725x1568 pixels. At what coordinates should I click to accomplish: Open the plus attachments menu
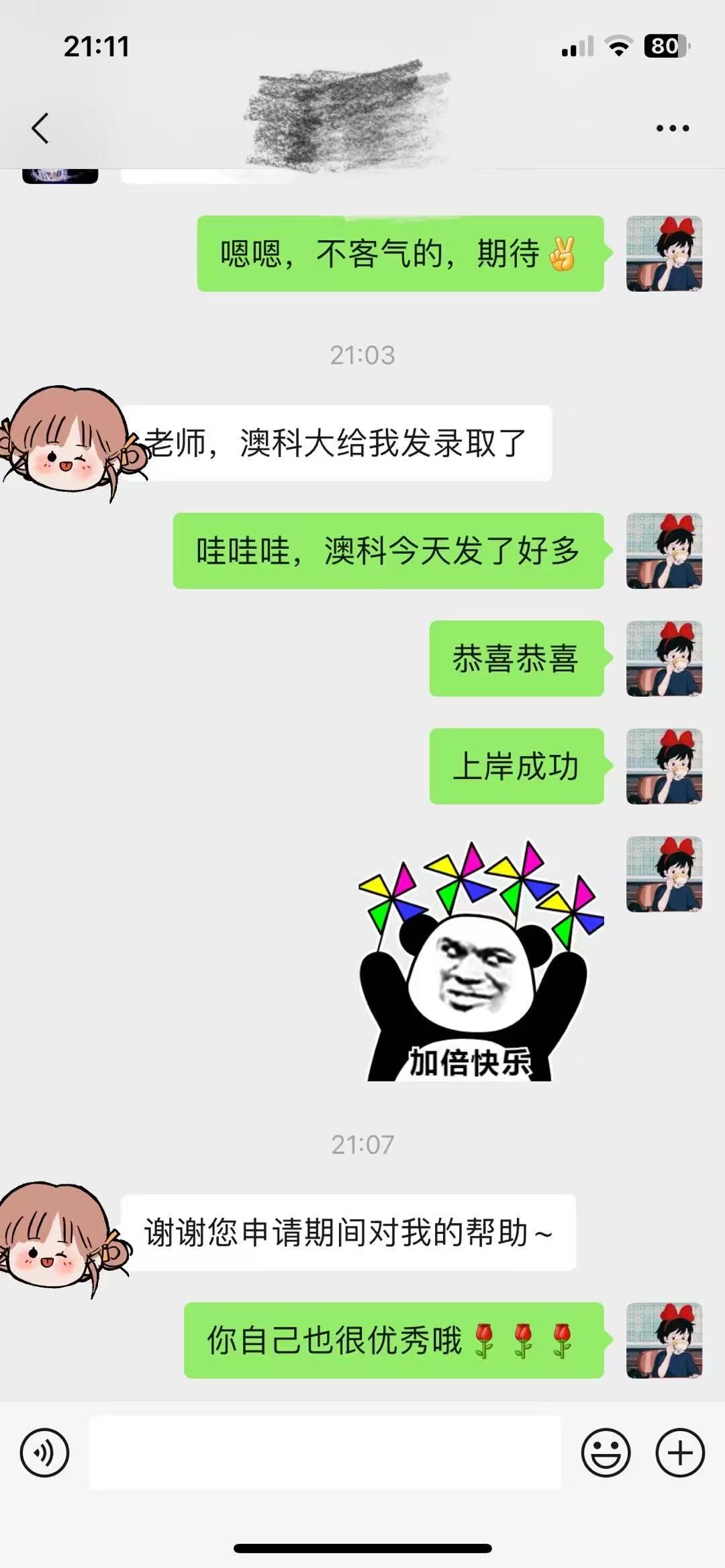pos(679,1453)
